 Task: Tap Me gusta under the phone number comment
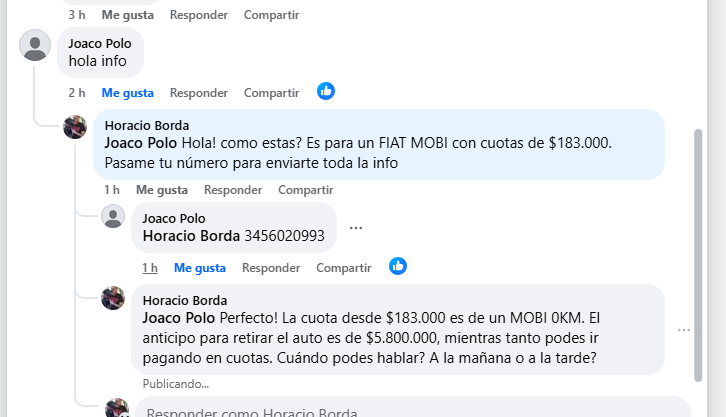(199, 268)
